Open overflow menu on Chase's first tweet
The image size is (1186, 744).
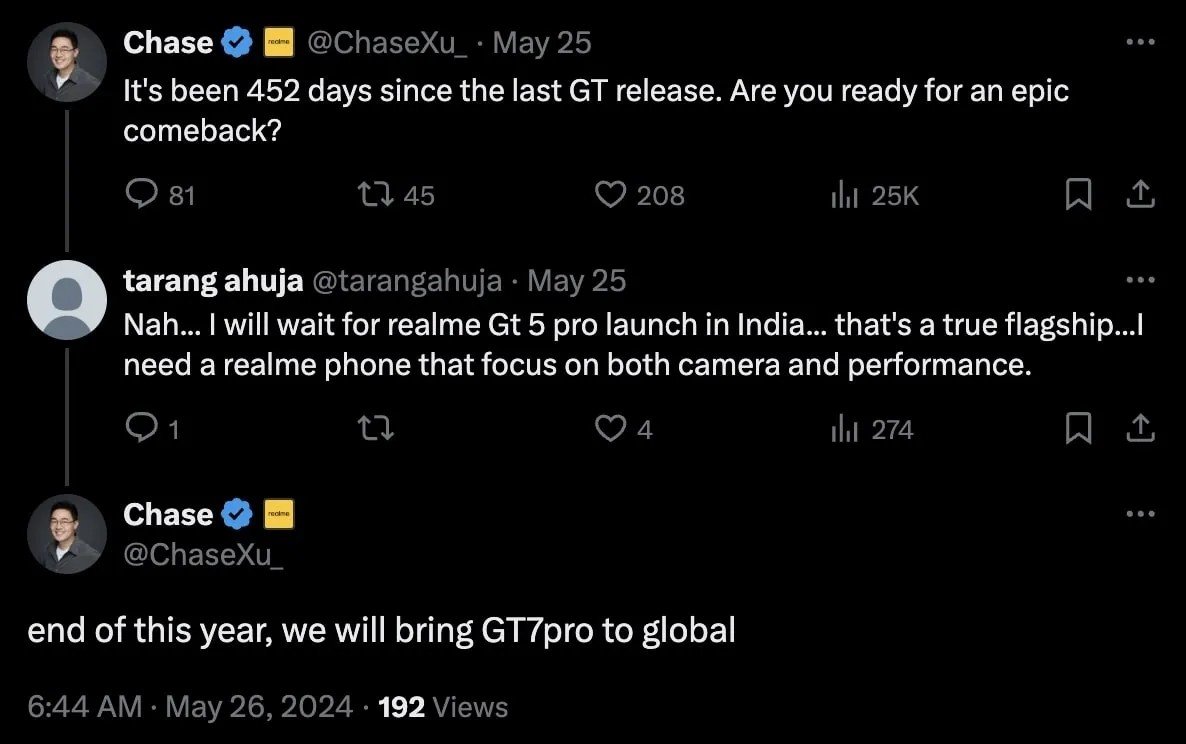click(1141, 43)
